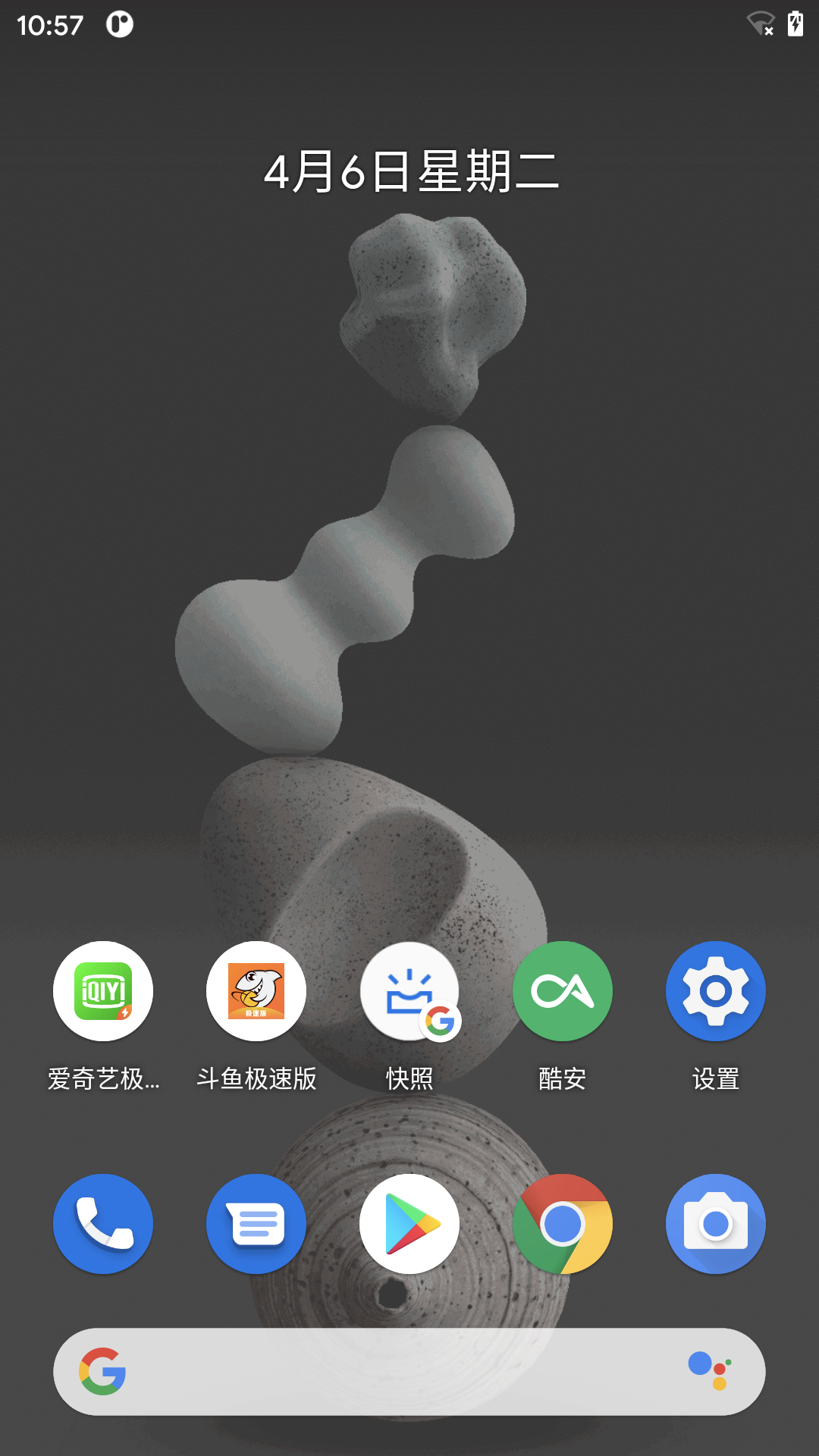Open the Messages app
The height and width of the screenshot is (1456, 819).
pos(256,1224)
